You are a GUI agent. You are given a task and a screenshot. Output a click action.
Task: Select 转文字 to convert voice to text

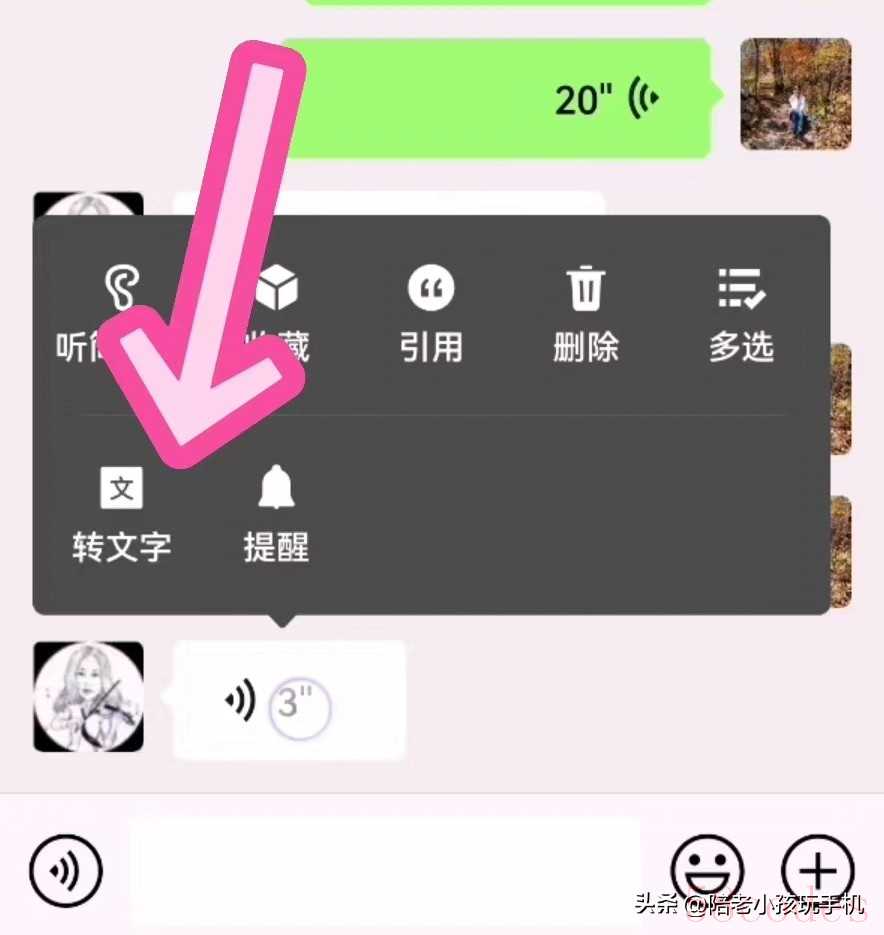coord(122,515)
